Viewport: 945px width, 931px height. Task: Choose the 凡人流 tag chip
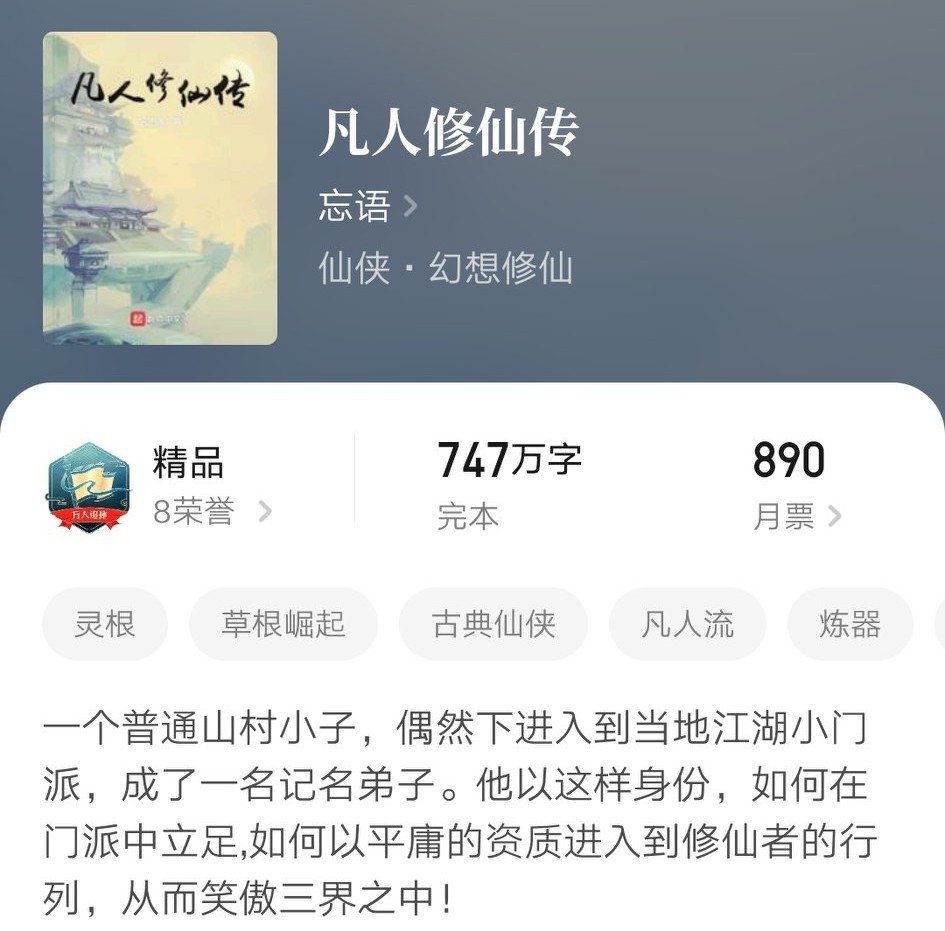tap(687, 625)
